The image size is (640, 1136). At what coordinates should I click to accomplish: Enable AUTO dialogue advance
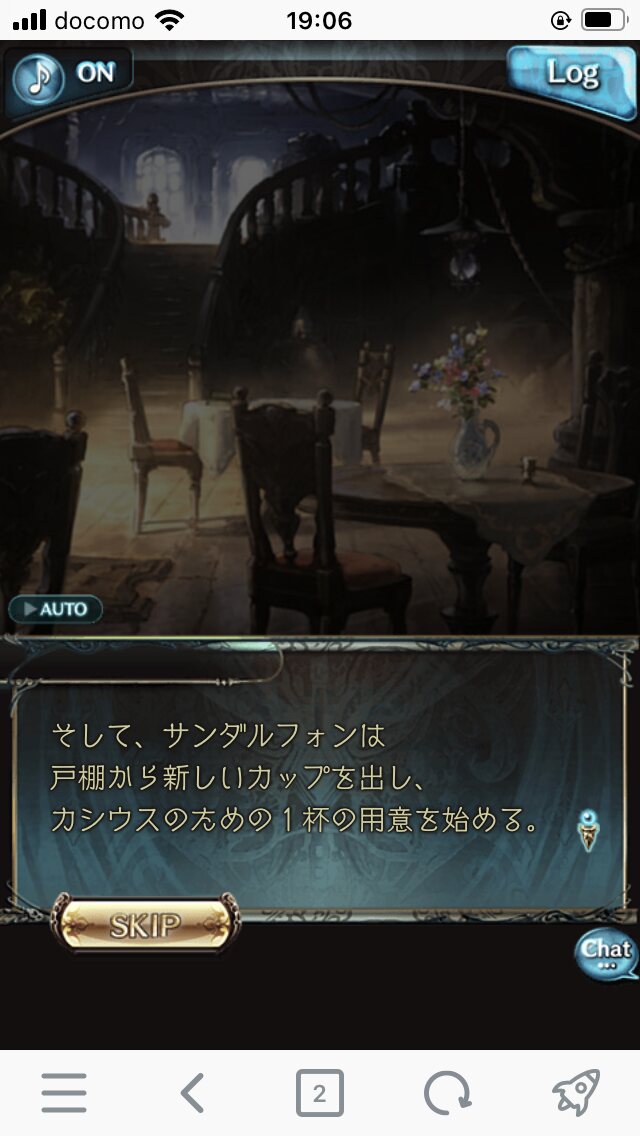click(x=56, y=609)
